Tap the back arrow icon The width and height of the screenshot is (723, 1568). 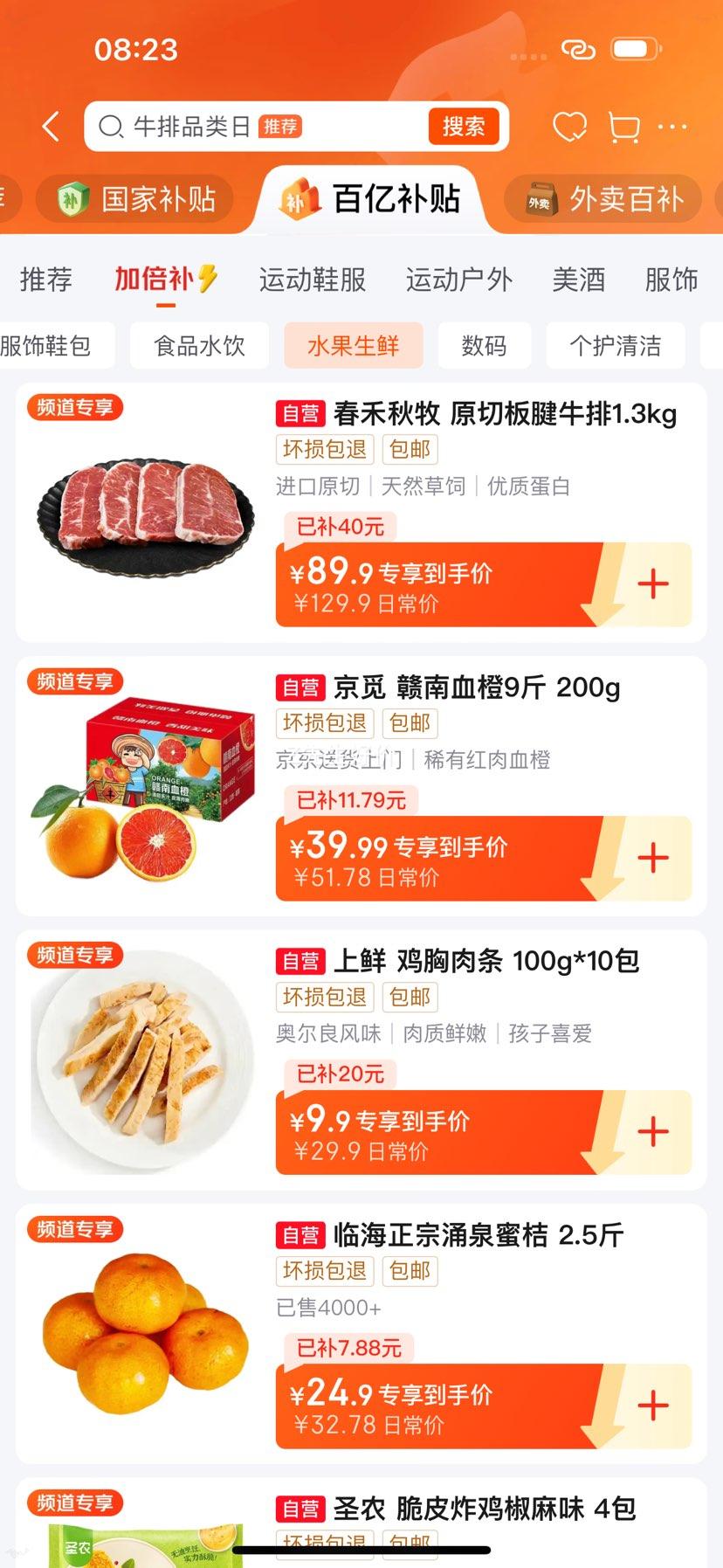point(50,127)
